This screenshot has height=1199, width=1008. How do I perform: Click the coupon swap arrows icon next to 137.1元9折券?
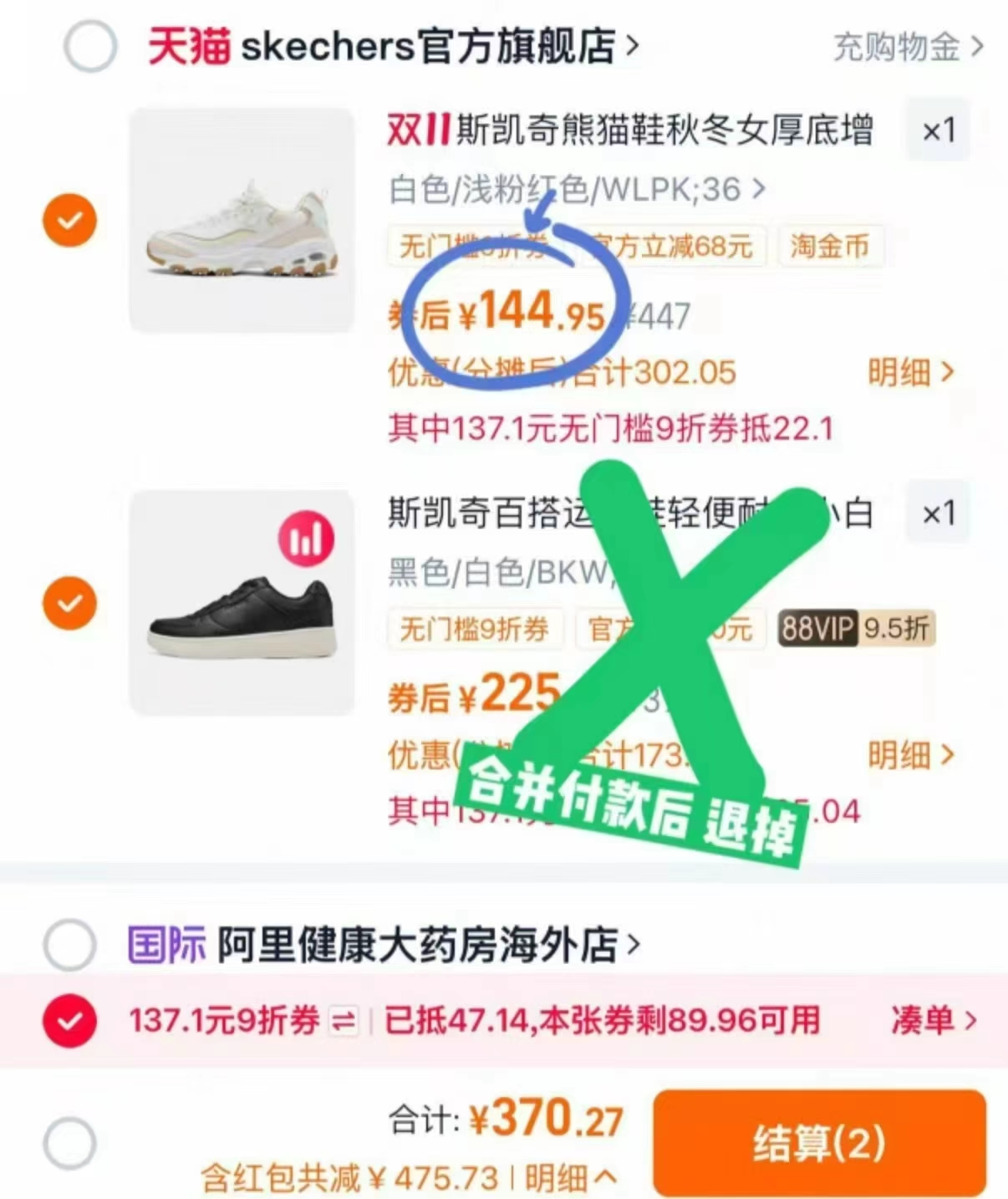point(342,1021)
